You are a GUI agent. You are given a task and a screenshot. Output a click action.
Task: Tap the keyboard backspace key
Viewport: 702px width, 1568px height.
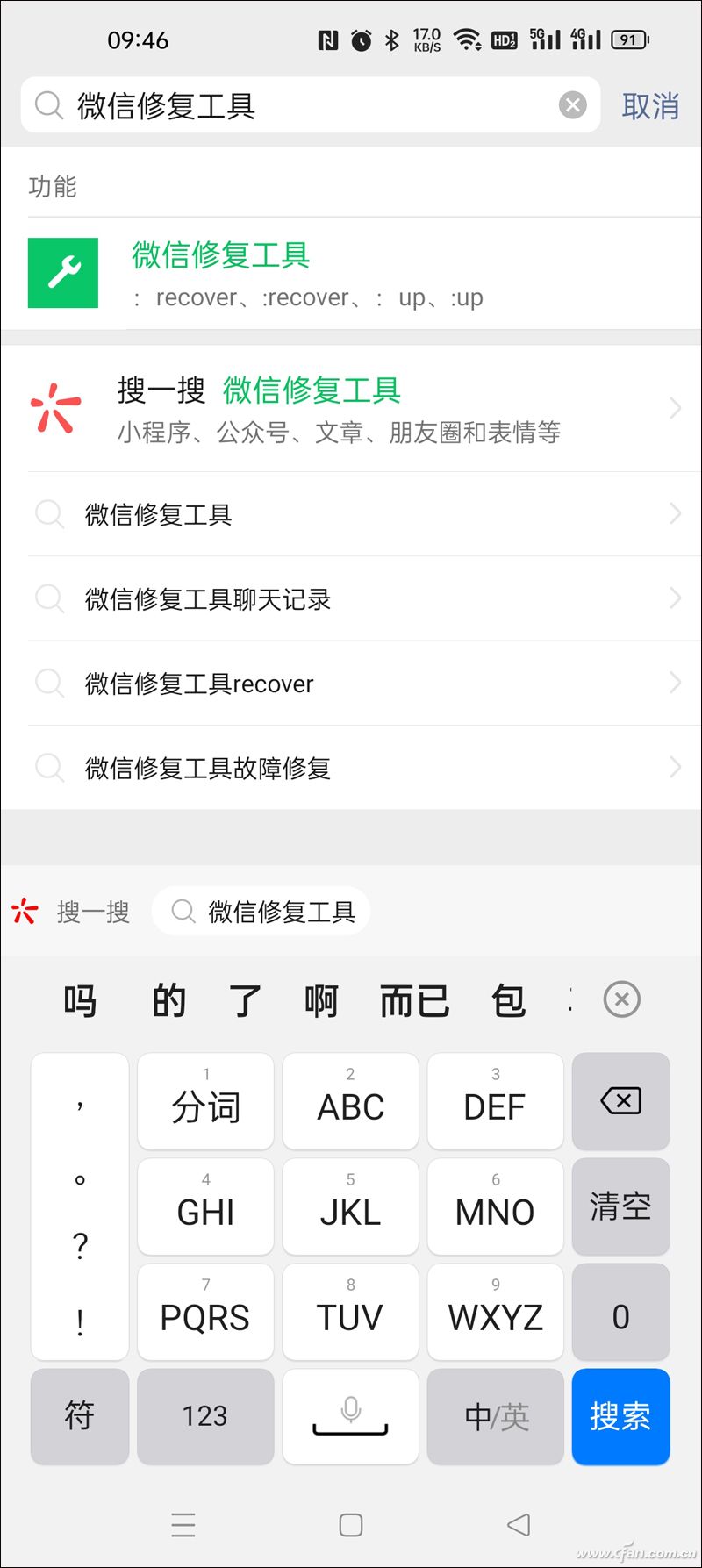coord(620,1101)
